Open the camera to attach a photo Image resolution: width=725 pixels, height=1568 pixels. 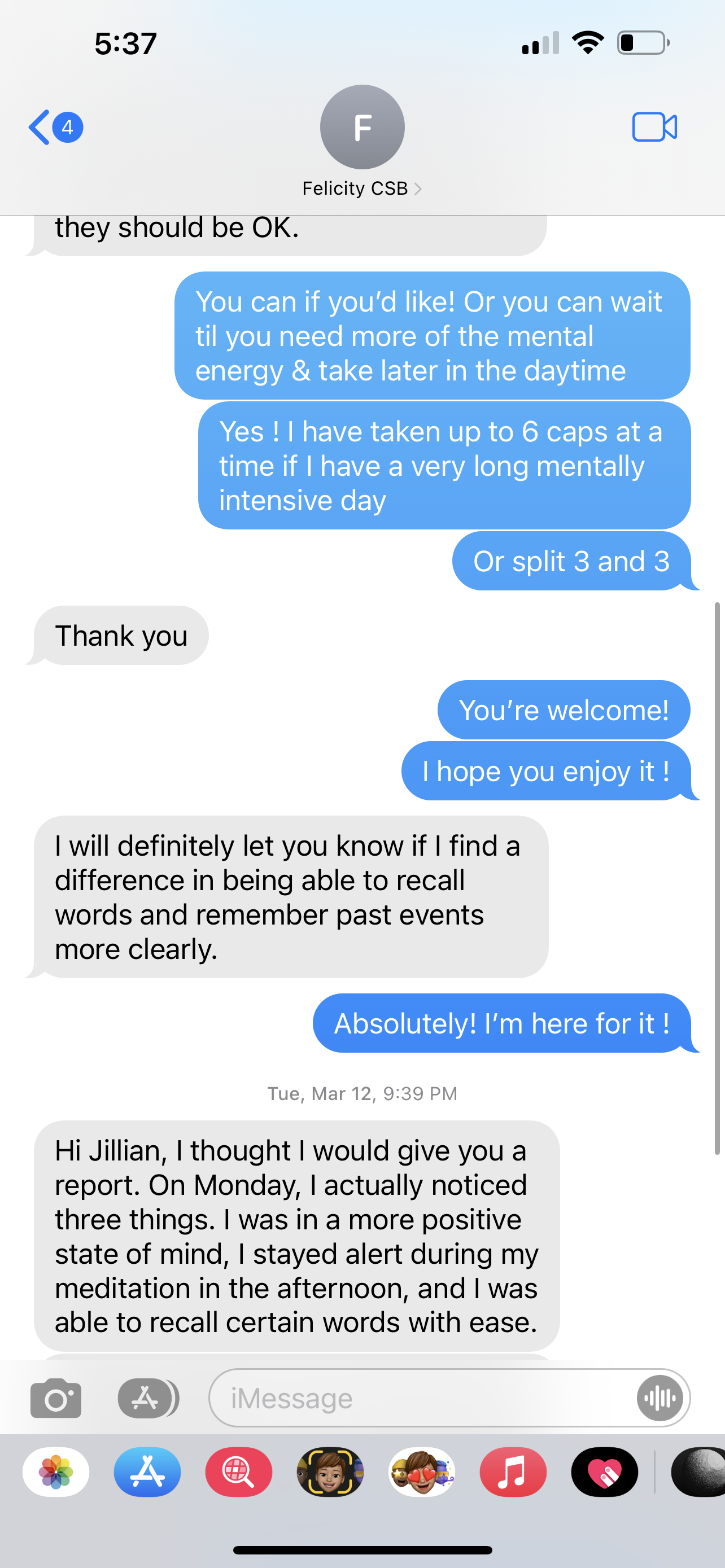point(56,1398)
